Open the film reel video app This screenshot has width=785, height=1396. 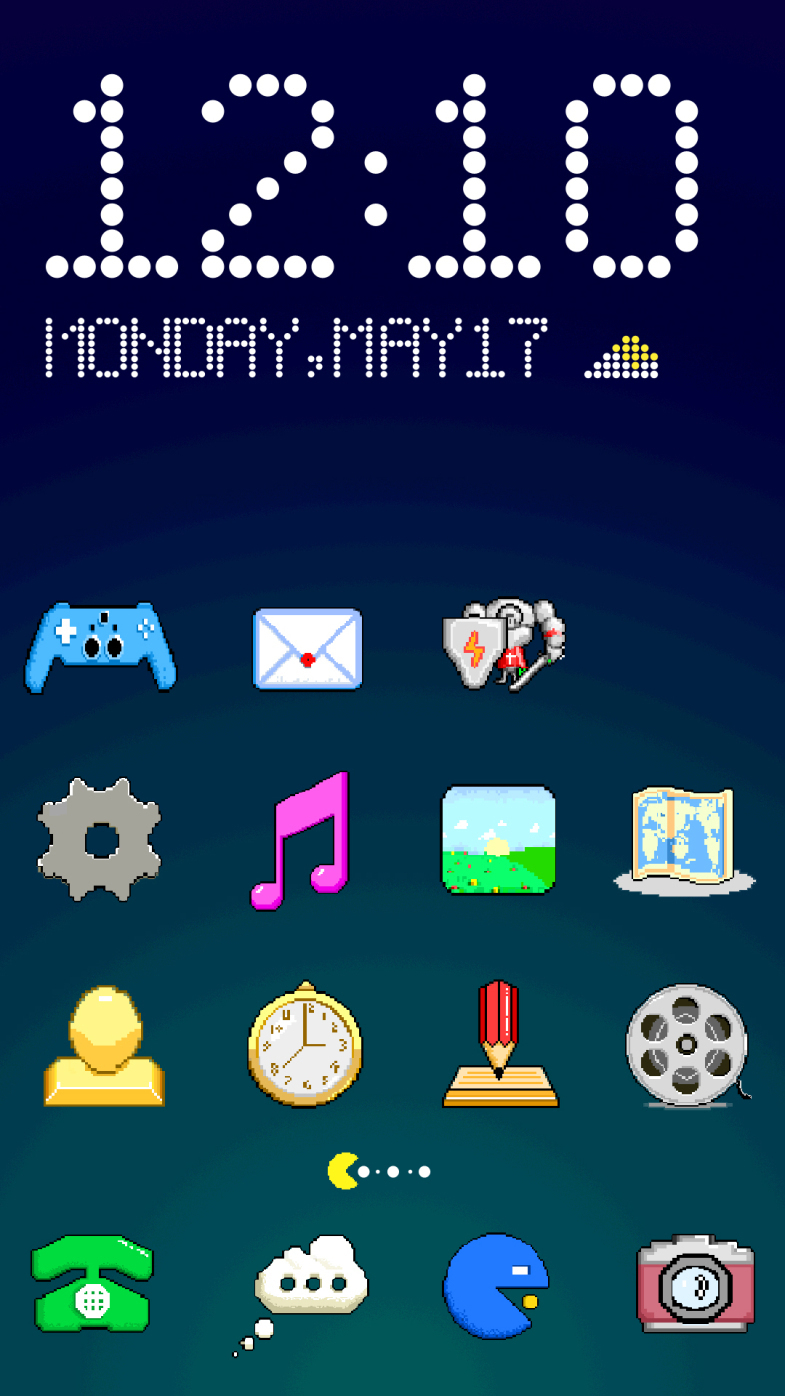[687, 1045]
